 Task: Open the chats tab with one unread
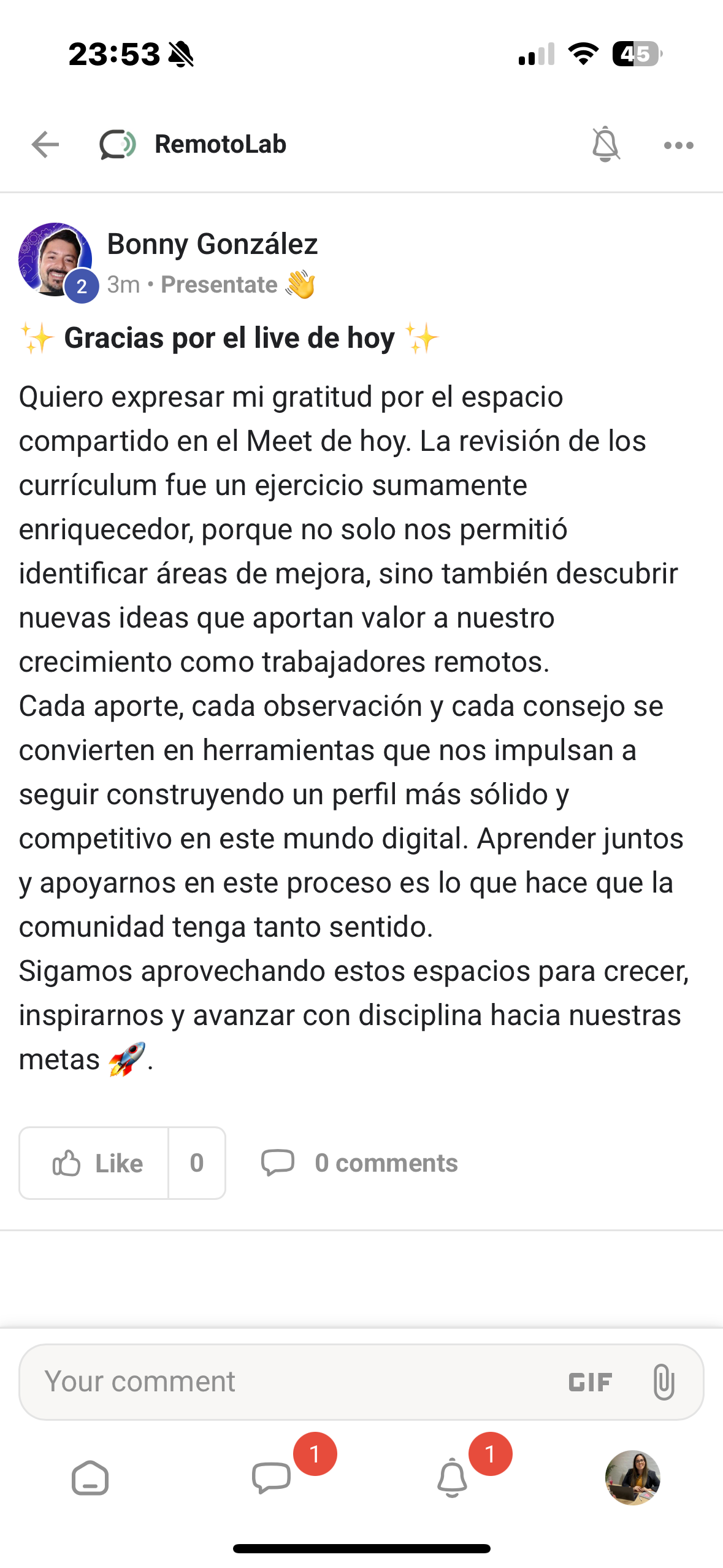(271, 1478)
